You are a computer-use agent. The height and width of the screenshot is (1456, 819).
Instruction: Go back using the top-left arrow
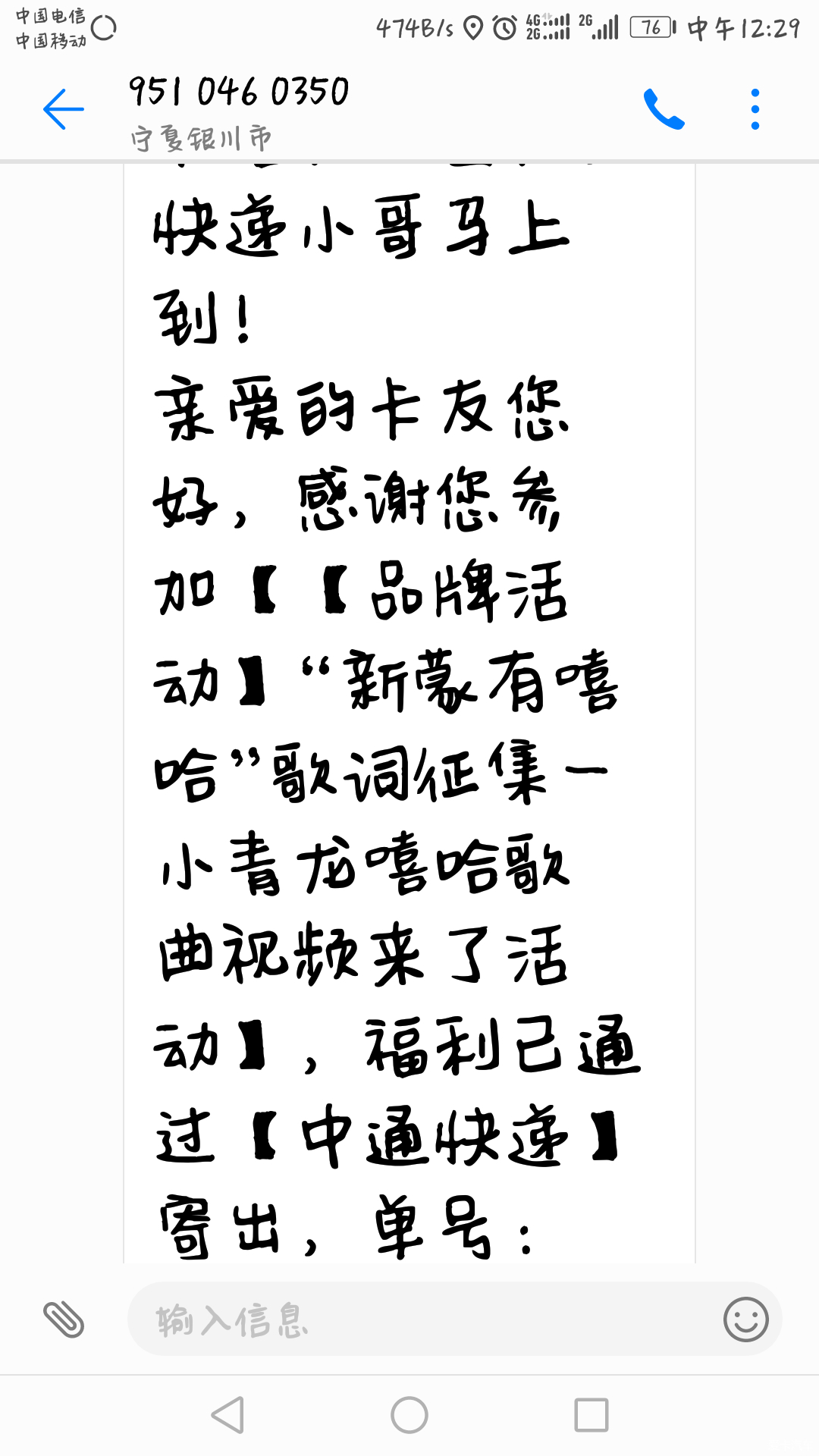64,109
